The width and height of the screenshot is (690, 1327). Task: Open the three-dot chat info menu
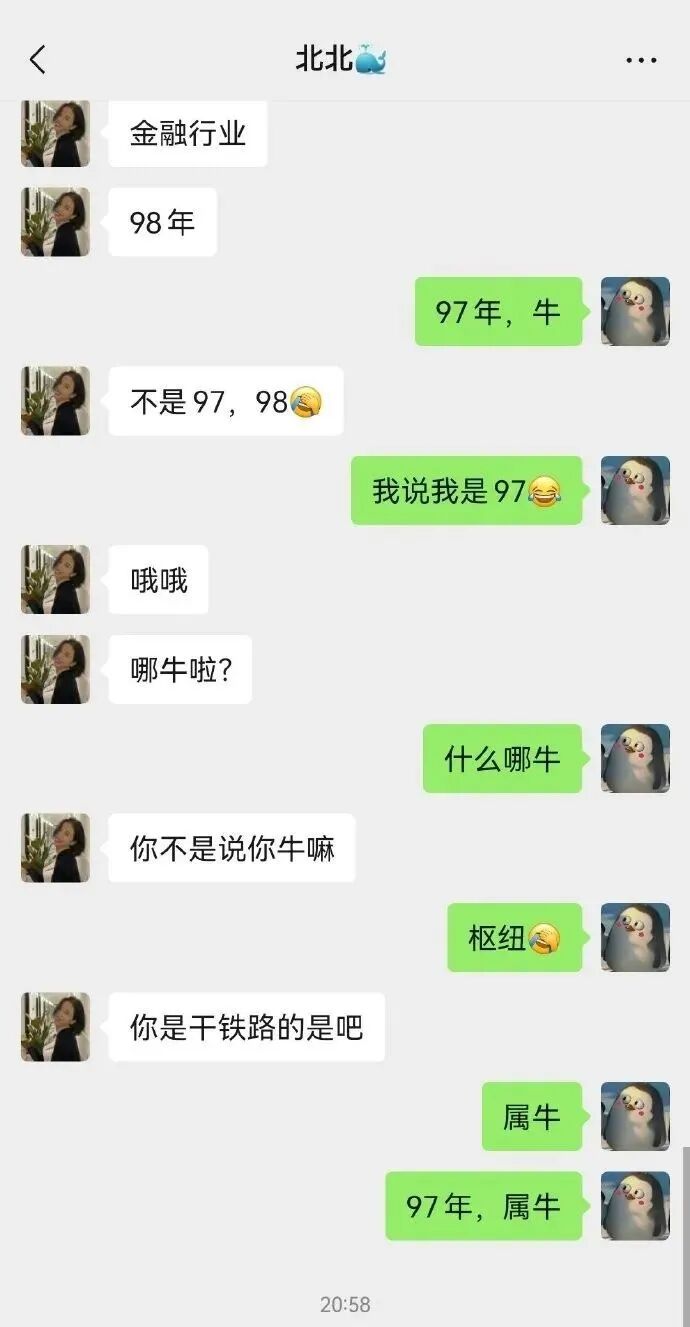pyautogui.click(x=641, y=60)
